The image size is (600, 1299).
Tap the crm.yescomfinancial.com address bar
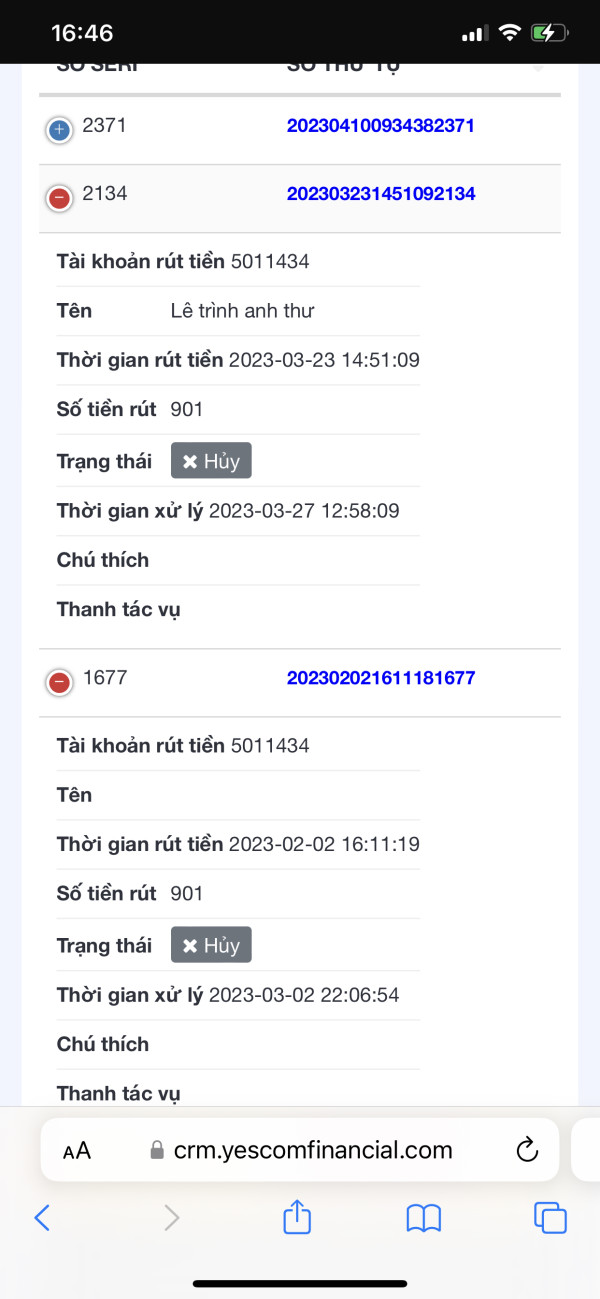pos(300,1150)
